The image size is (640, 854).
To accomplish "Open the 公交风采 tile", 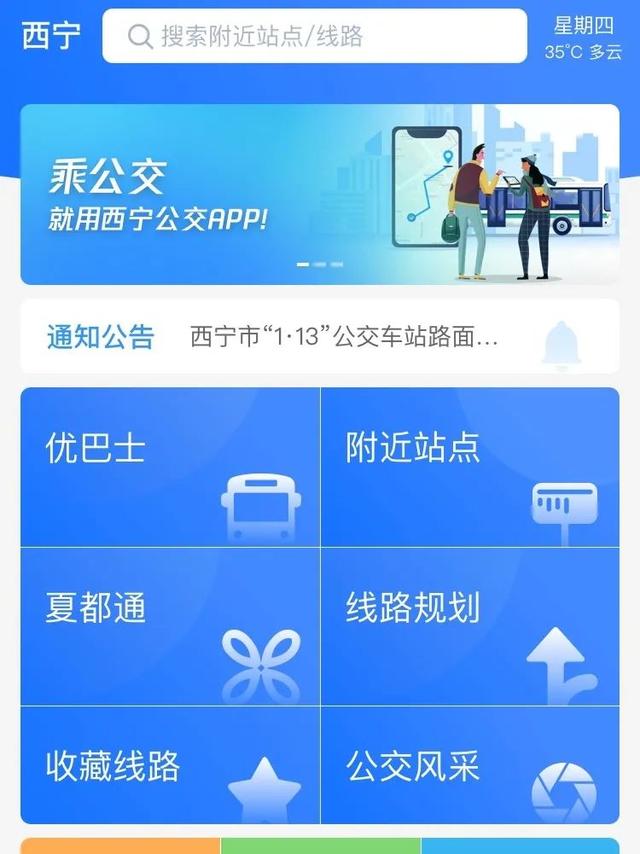I will coord(470,766).
